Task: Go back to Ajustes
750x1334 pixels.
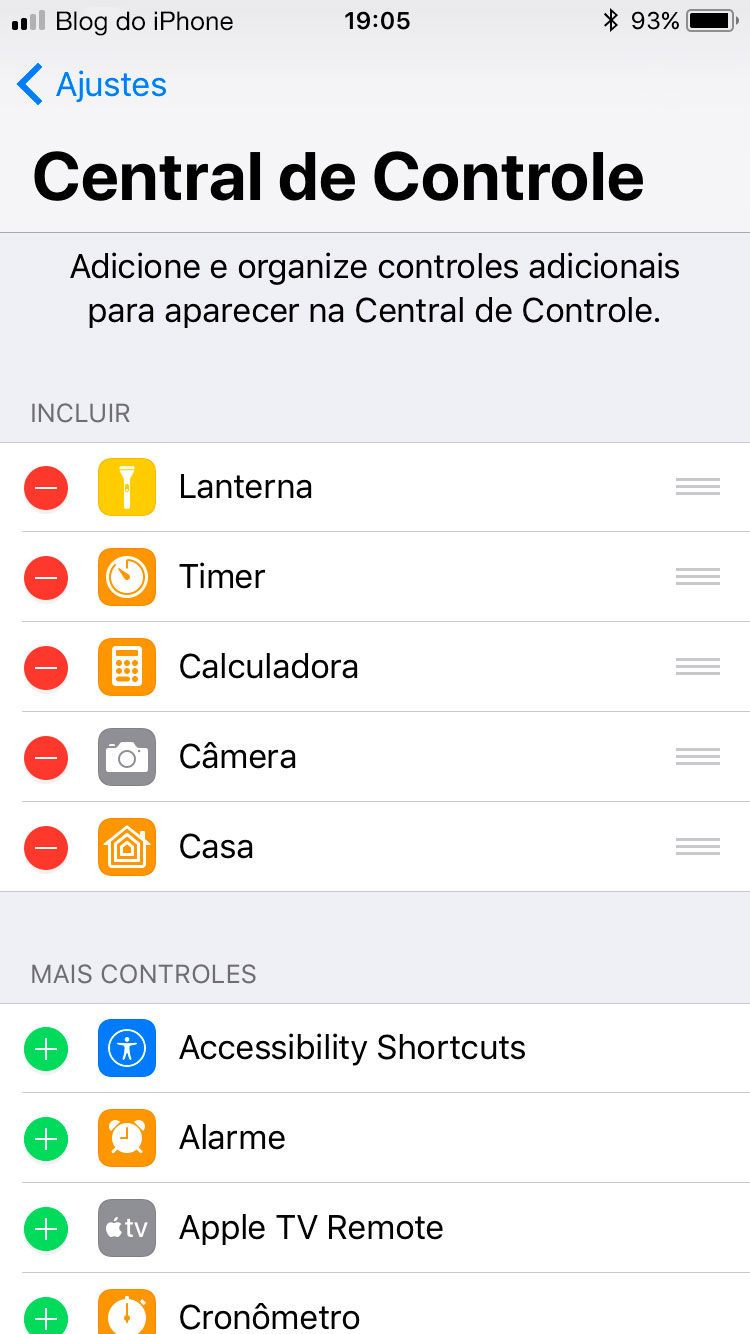Action: click(92, 85)
